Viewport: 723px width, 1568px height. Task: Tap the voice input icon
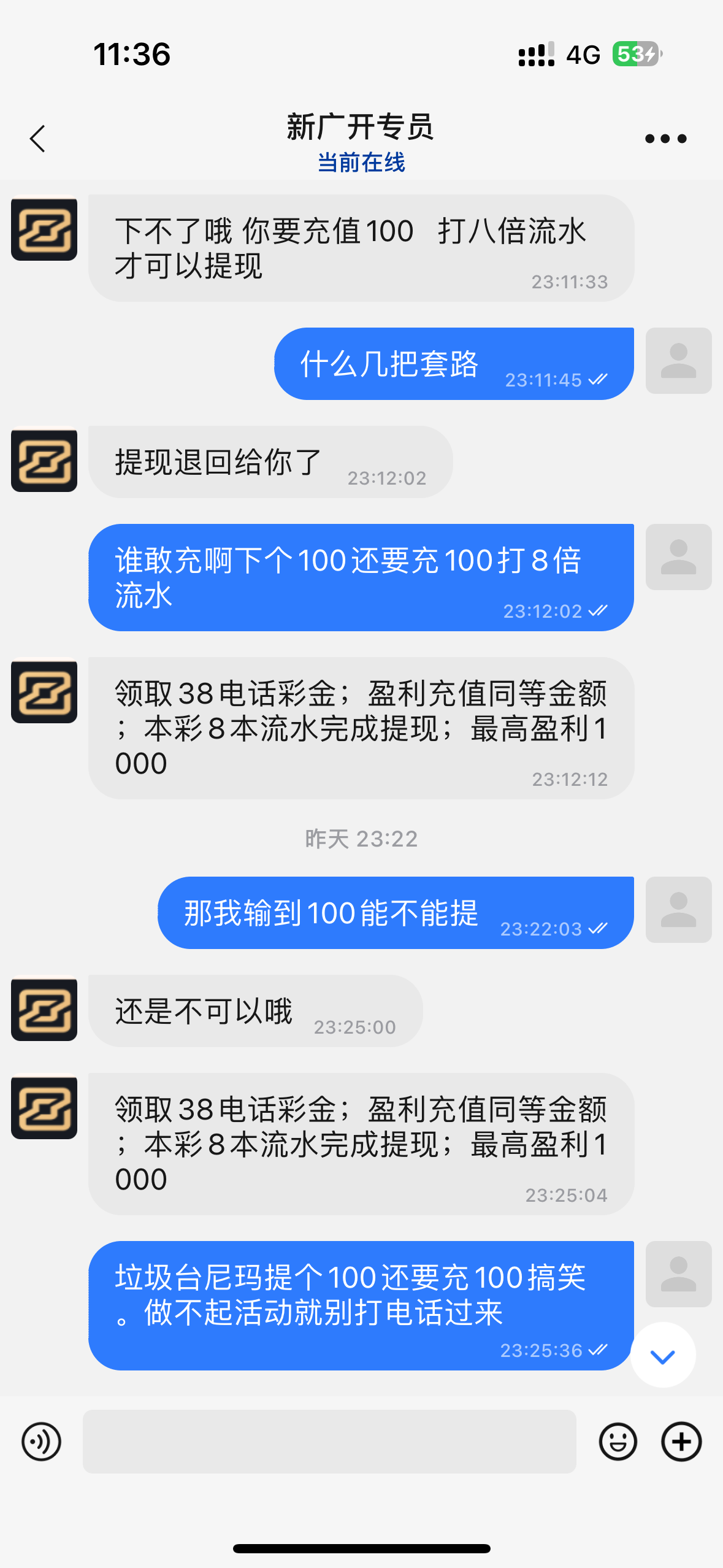click(x=41, y=1441)
